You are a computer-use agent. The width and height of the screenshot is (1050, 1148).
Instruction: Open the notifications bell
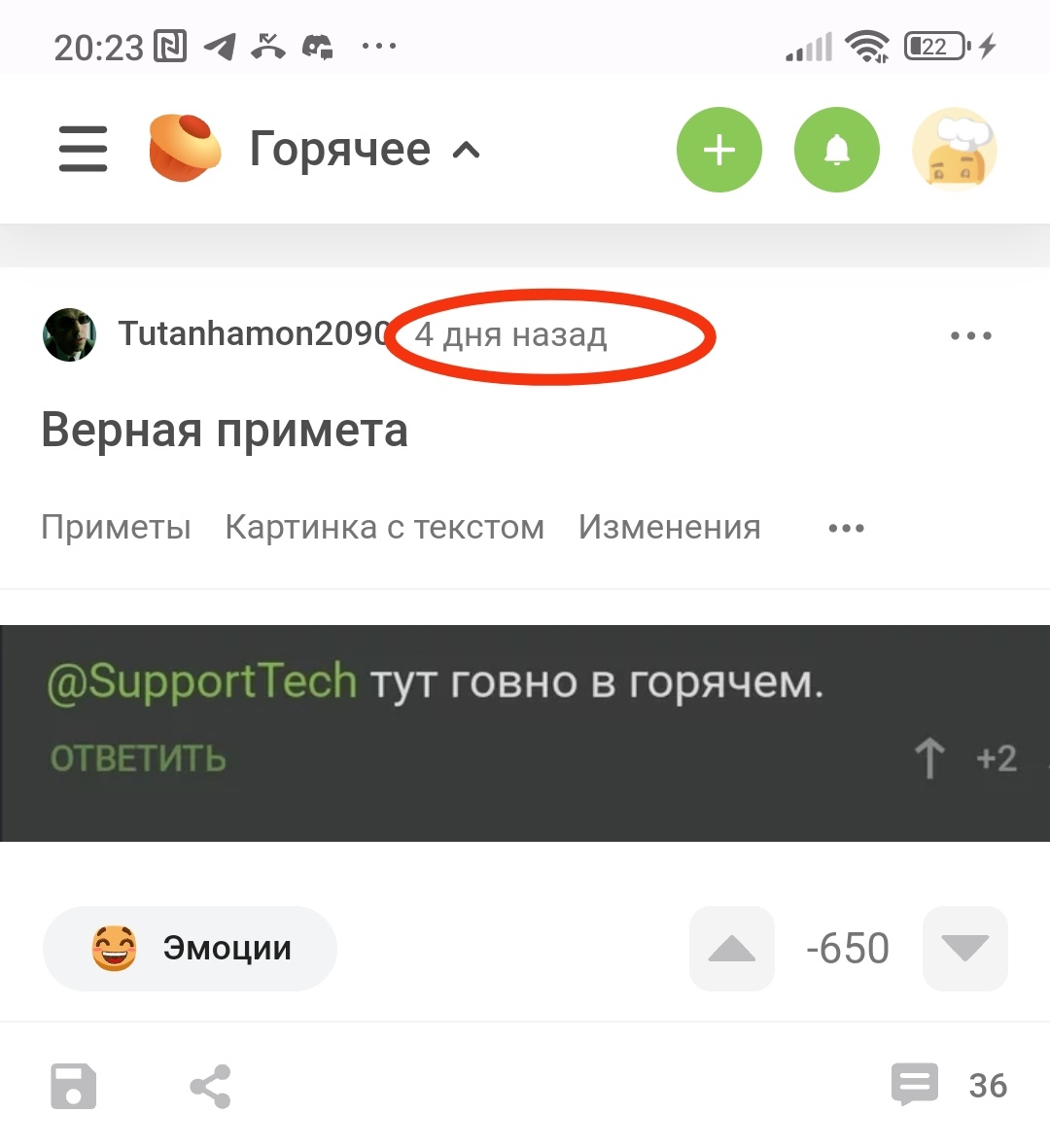pyautogui.click(x=837, y=150)
